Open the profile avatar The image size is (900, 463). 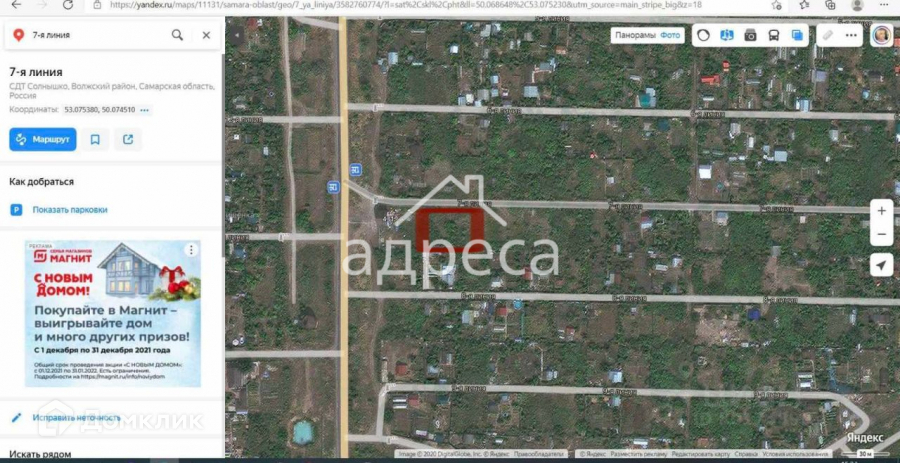point(882,36)
